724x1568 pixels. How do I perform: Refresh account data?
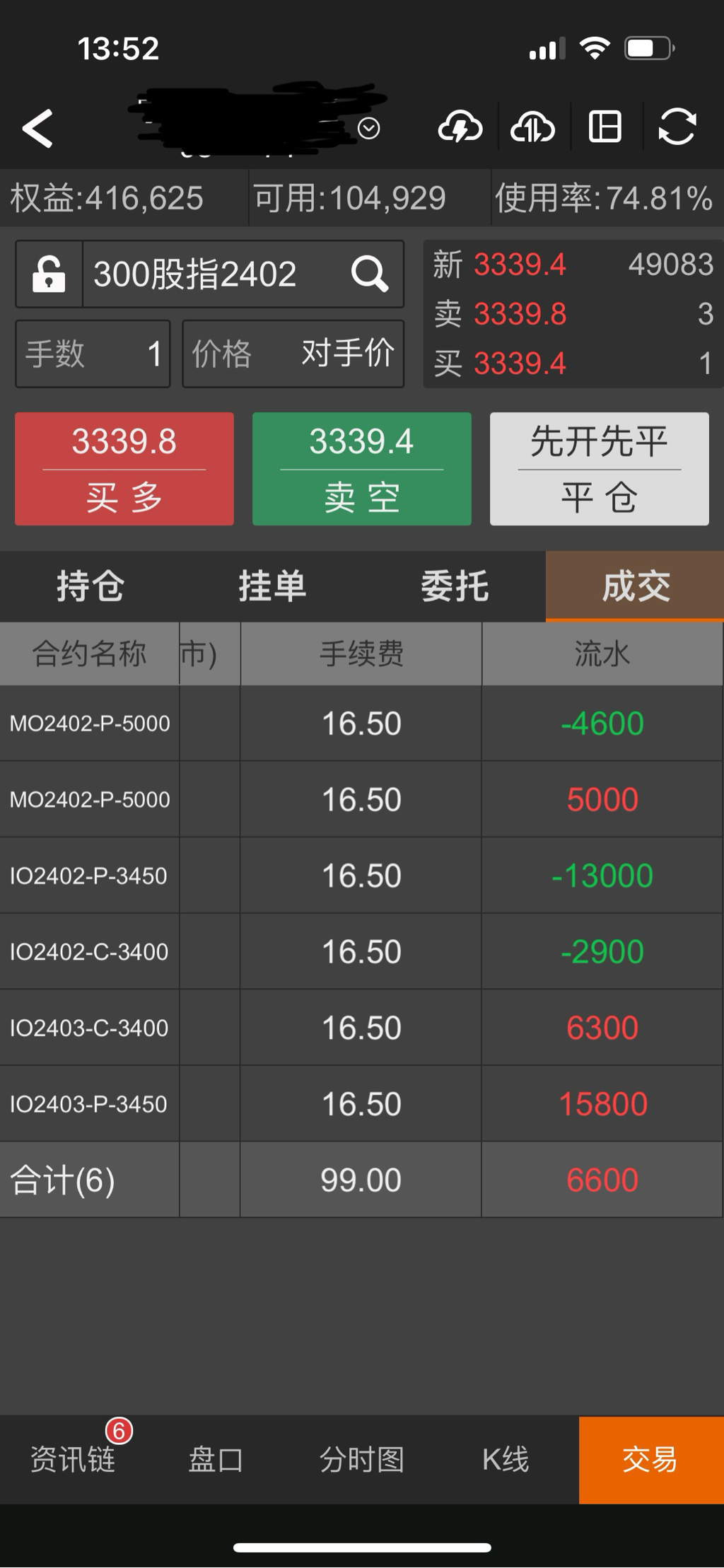click(x=677, y=128)
